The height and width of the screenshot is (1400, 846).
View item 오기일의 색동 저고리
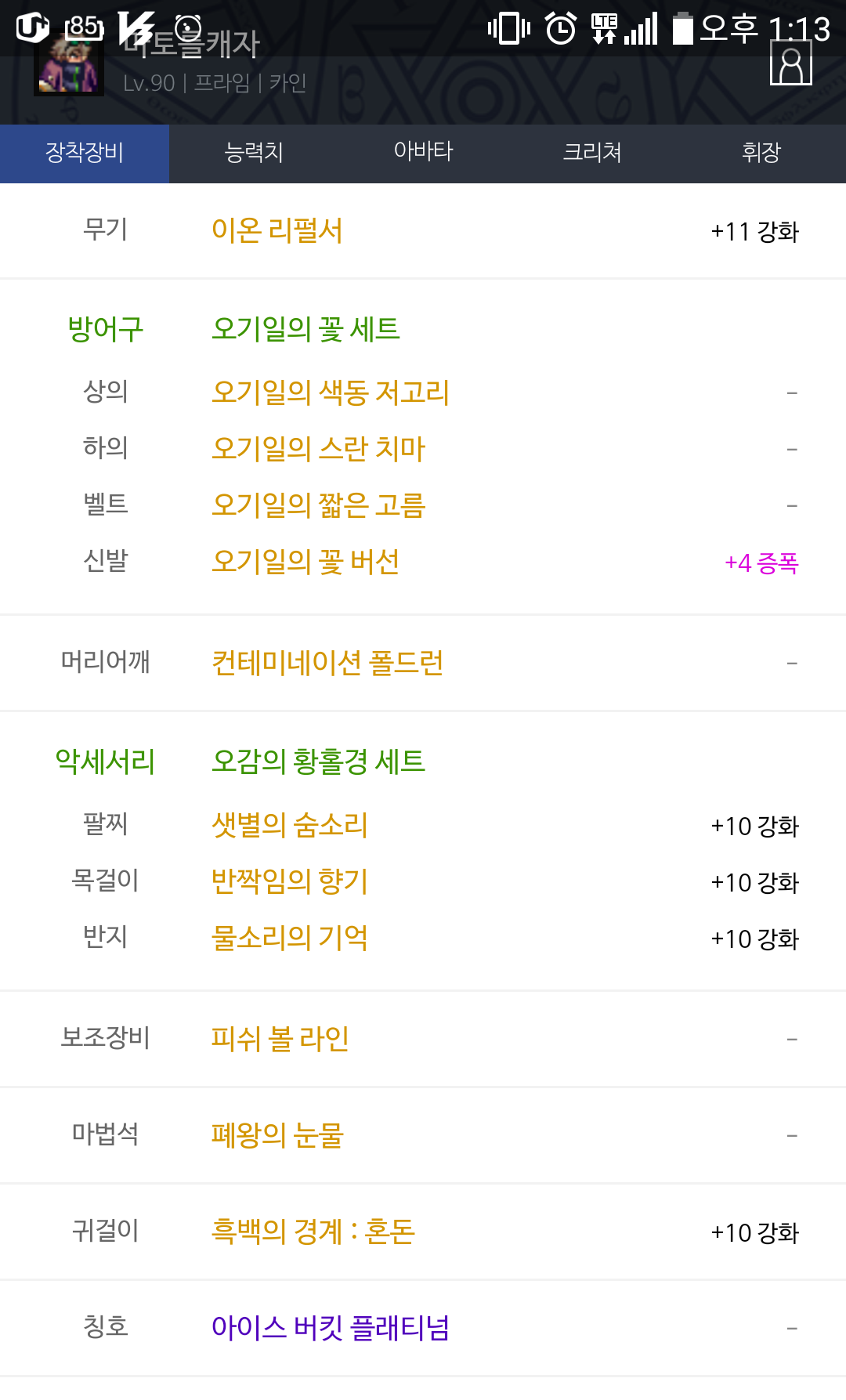click(331, 393)
